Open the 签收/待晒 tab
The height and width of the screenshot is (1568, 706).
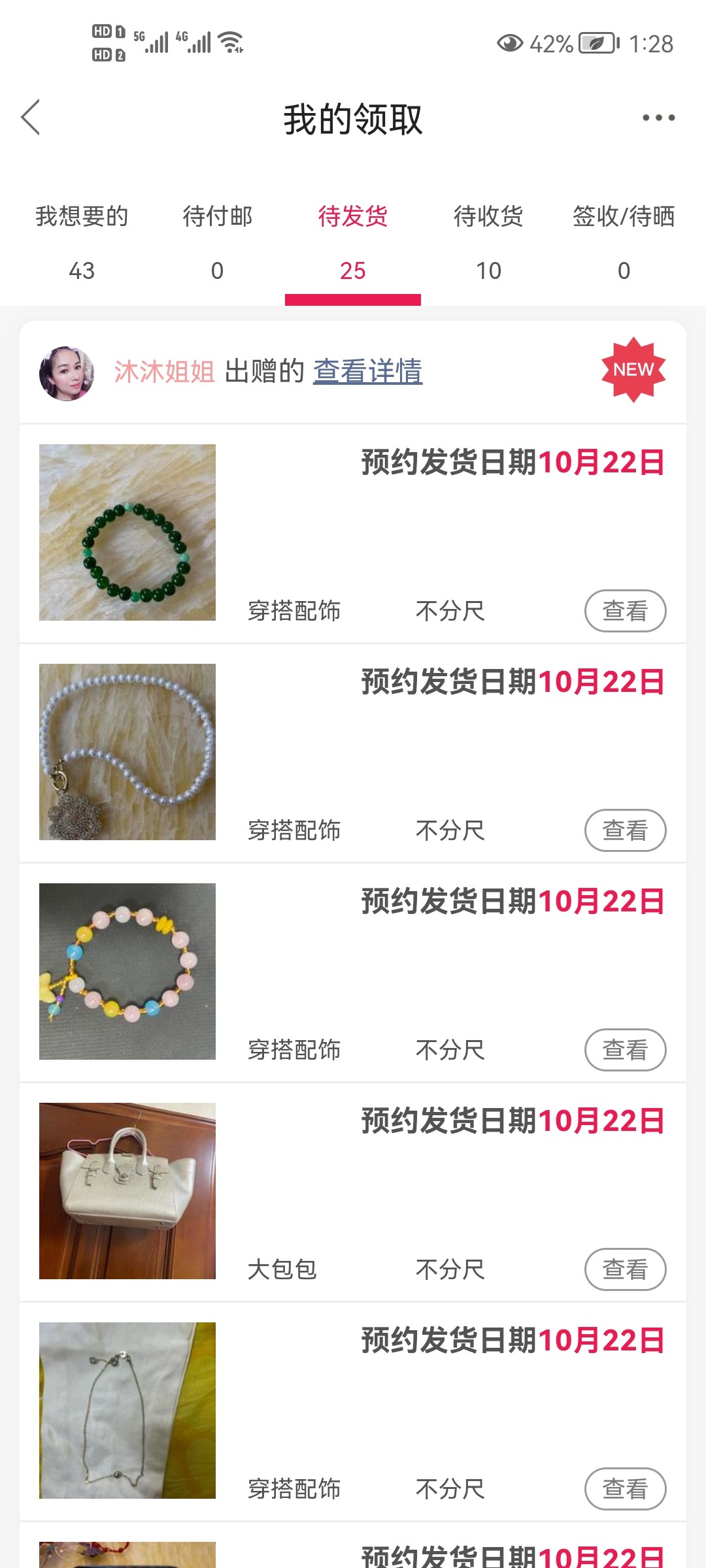pyautogui.click(x=624, y=242)
